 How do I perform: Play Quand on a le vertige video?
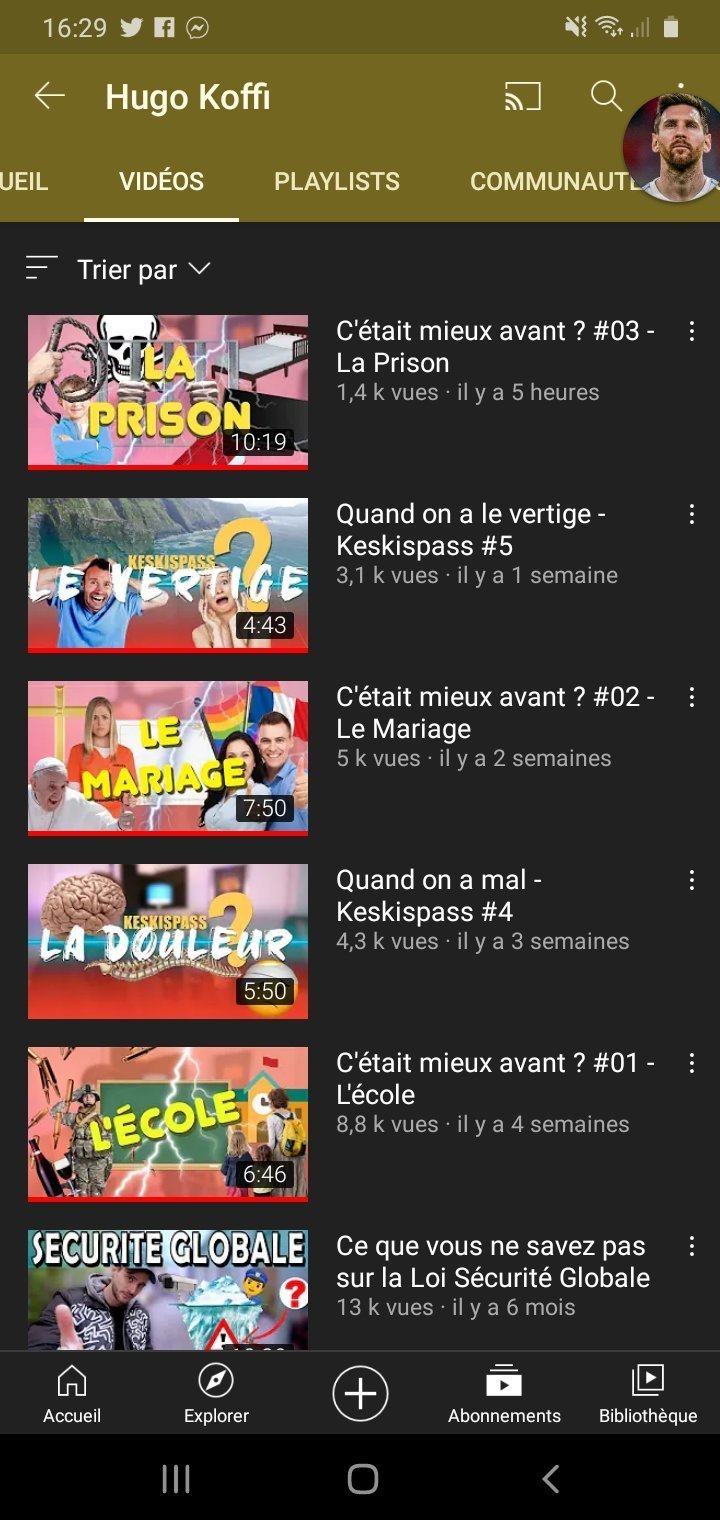(168, 575)
